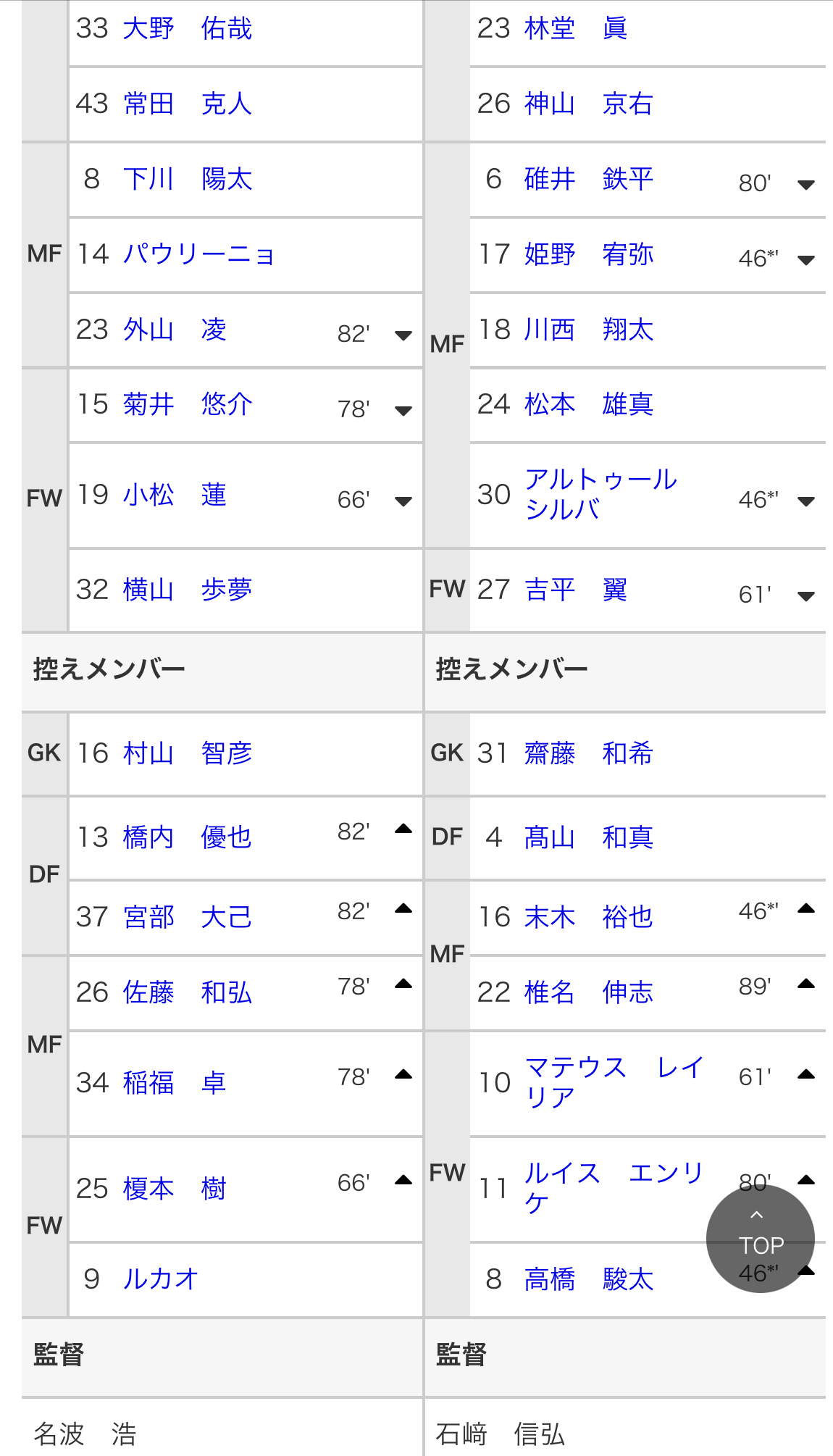Open the link for 碓井 鉄平
Screen dimensions: 833x1456
[x=589, y=179]
